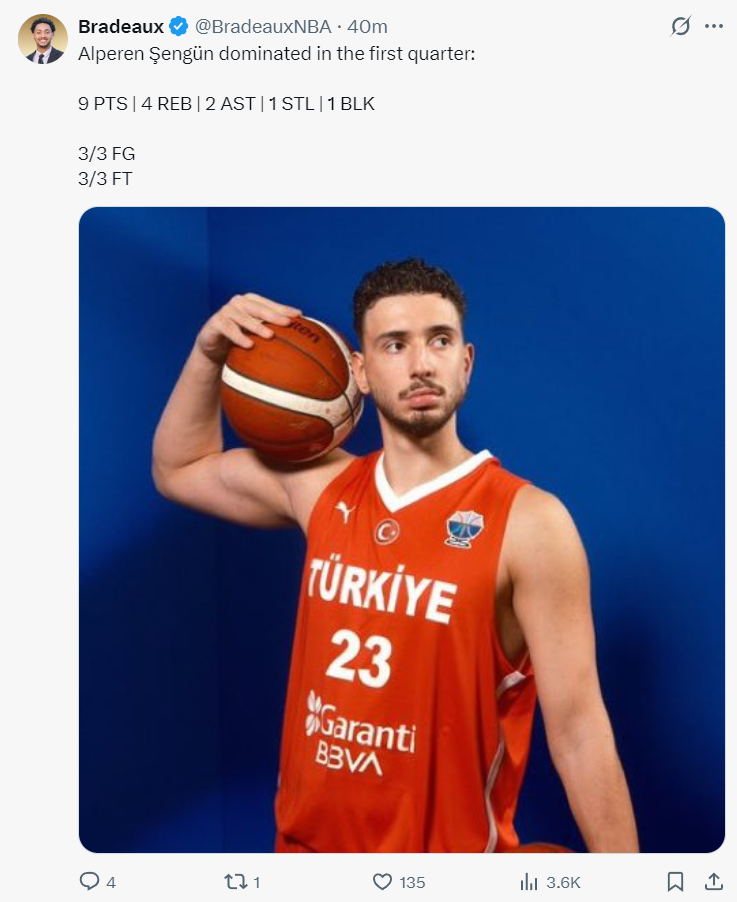Open the Alperen Şengün photo full screen
This screenshot has height=902, width=737.
(401, 530)
